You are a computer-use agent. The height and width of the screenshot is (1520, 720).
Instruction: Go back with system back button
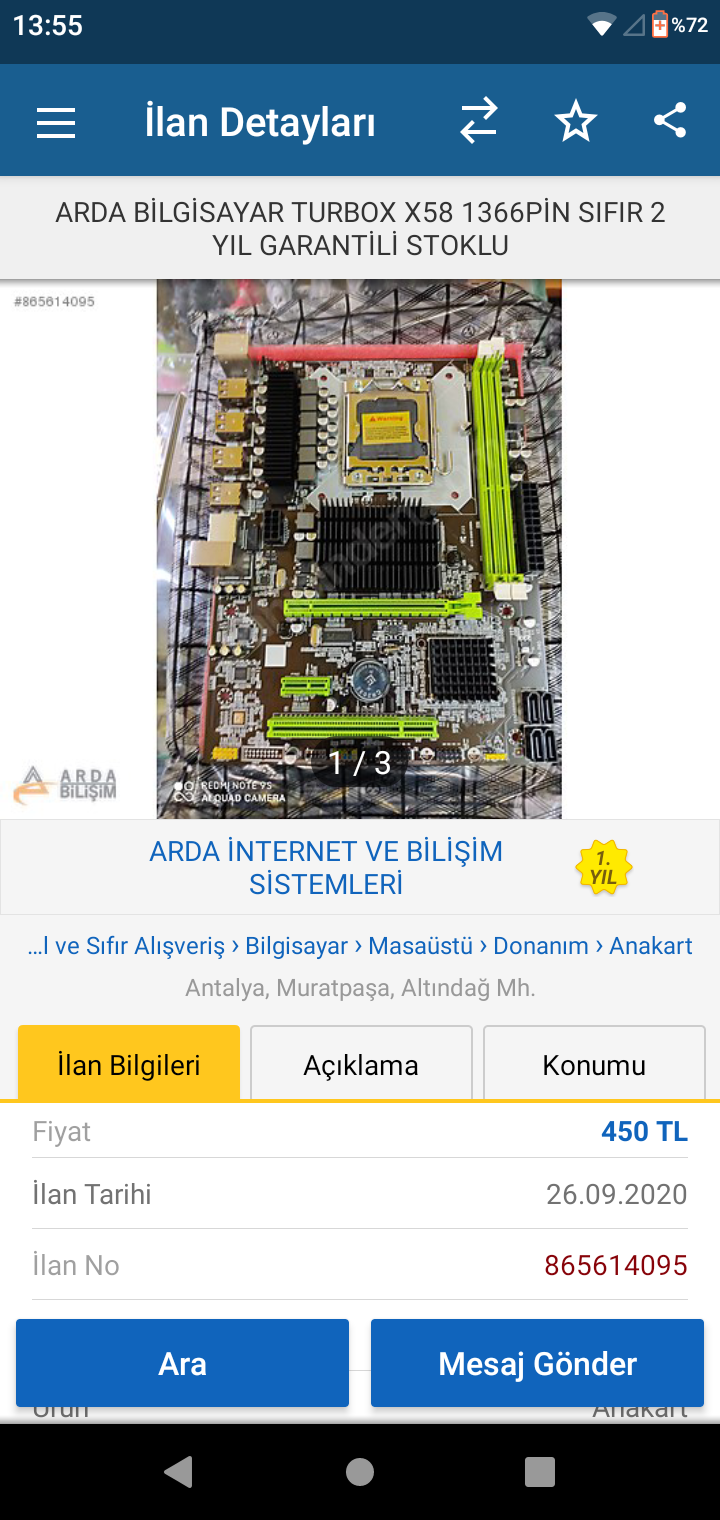click(178, 1471)
